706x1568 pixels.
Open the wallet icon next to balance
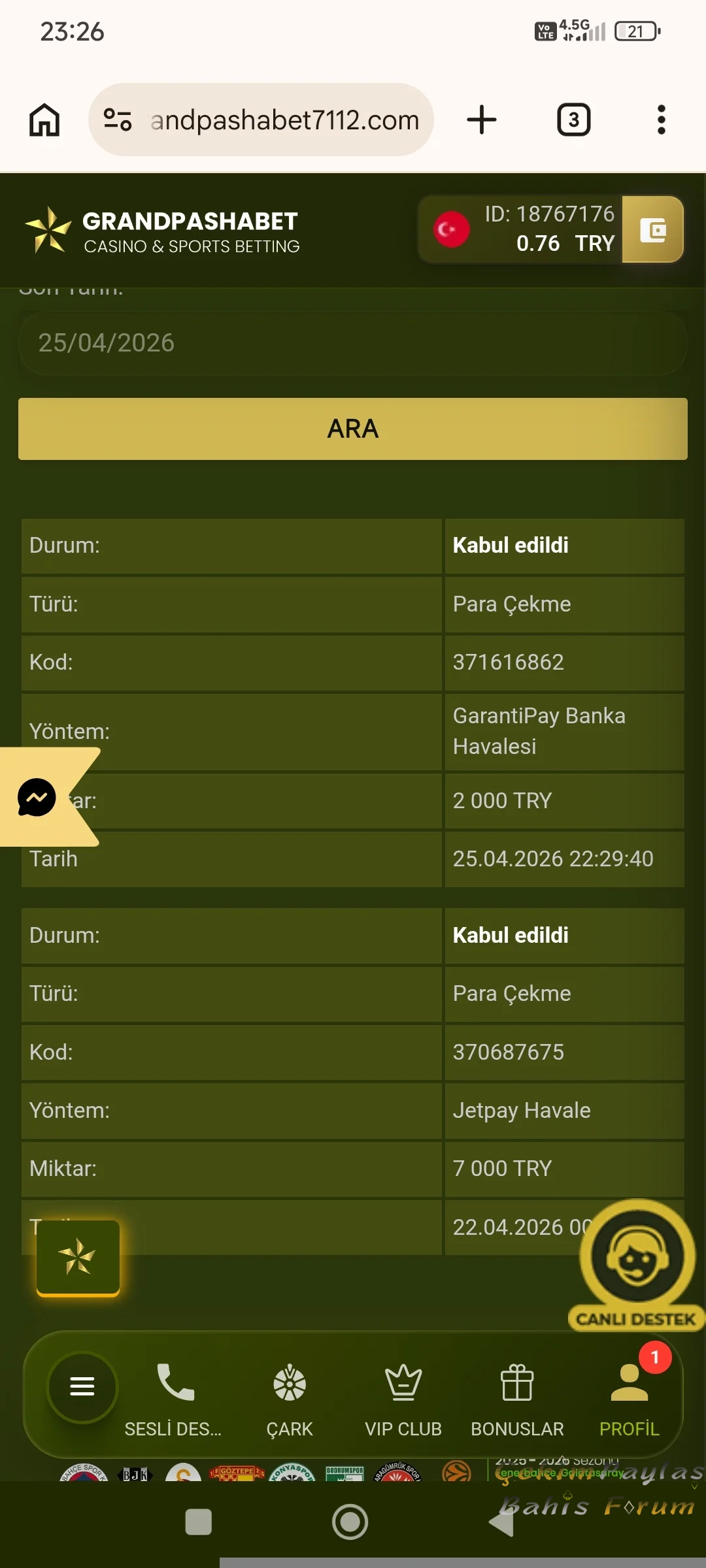click(x=652, y=229)
